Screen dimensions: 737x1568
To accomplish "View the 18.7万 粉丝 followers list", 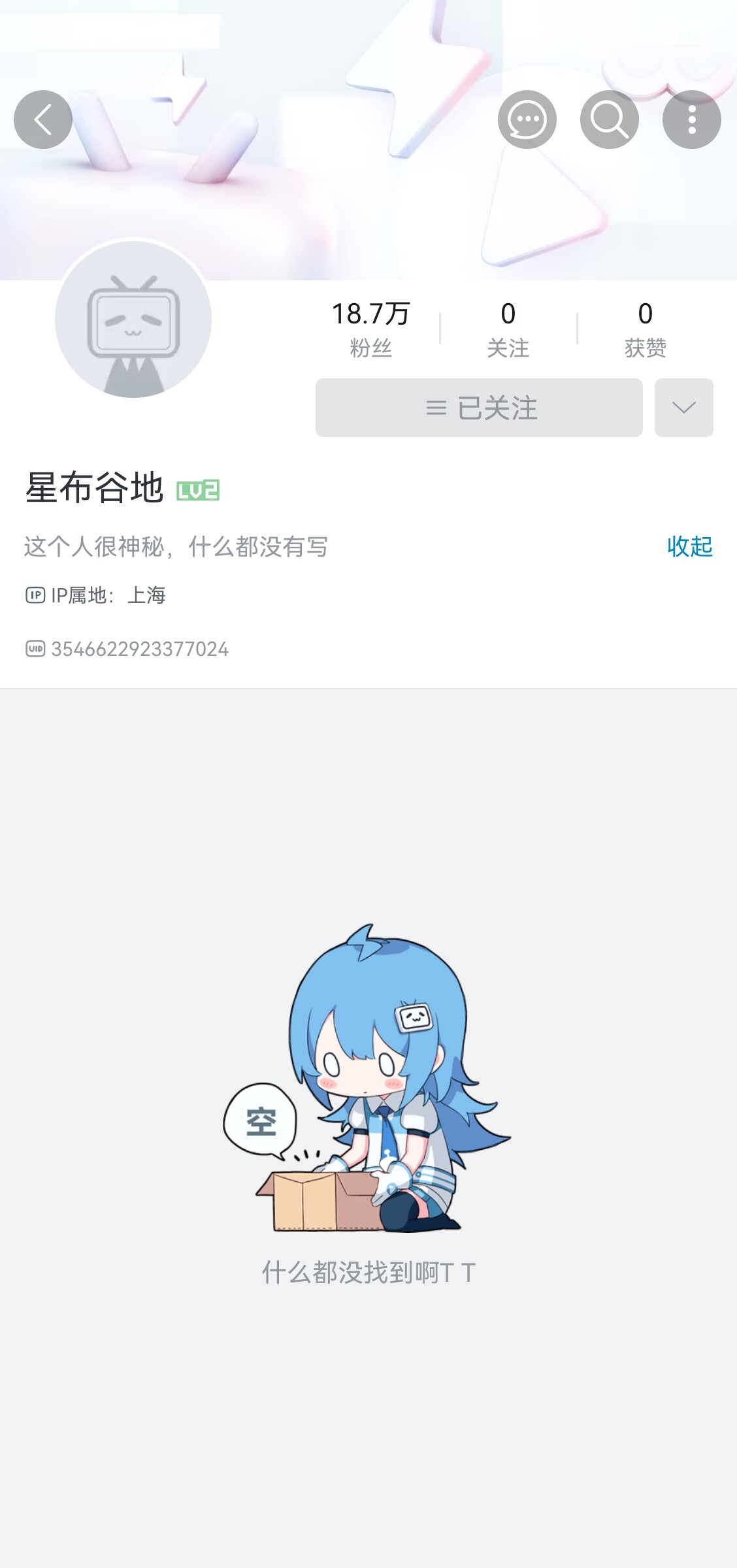I will click(x=370, y=329).
